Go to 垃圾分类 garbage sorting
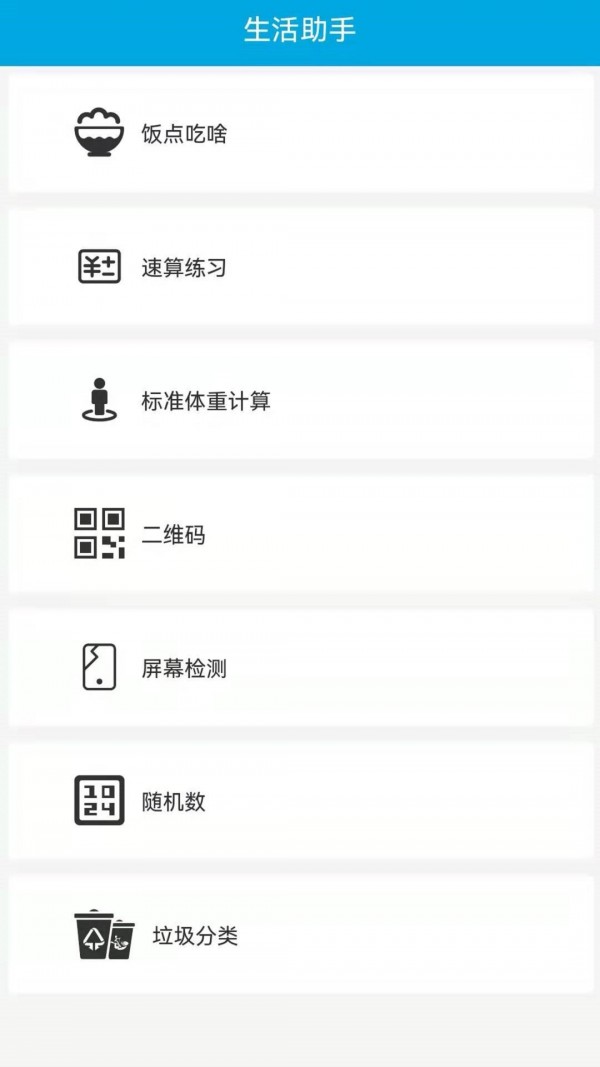The height and width of the screenshot is (1067, 600). [x=195, y=936]
